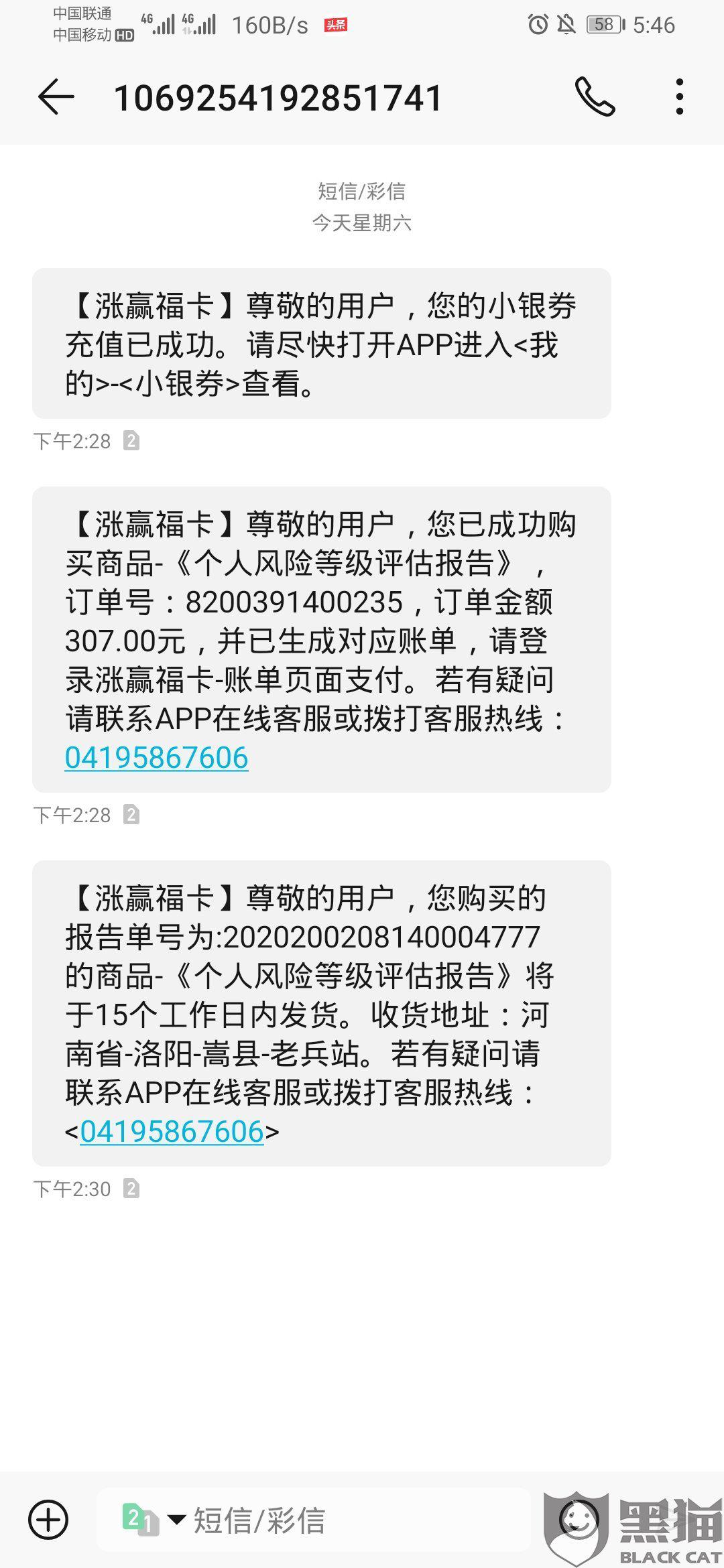Tap hotline 04195867606 in the shipping address message
Image resolution: width=724 pixels, height=1568 pixels.
pos(172,1132)
